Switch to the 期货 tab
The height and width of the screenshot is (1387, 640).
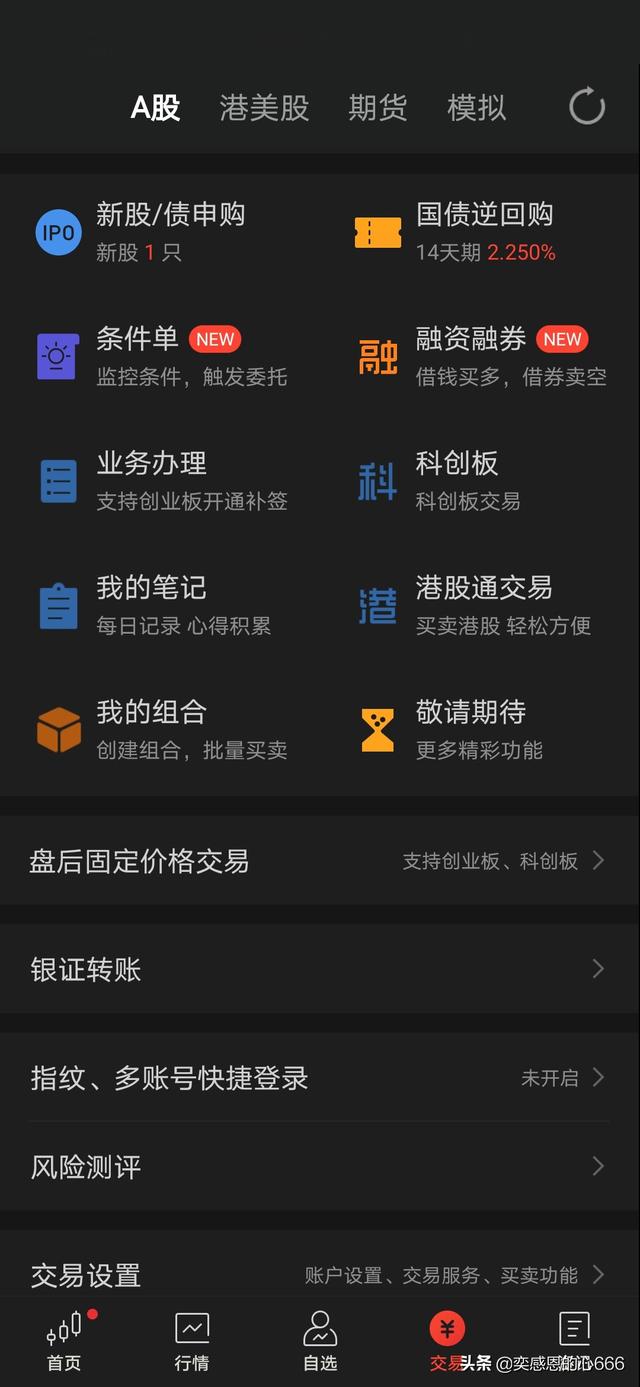point(377,108)
